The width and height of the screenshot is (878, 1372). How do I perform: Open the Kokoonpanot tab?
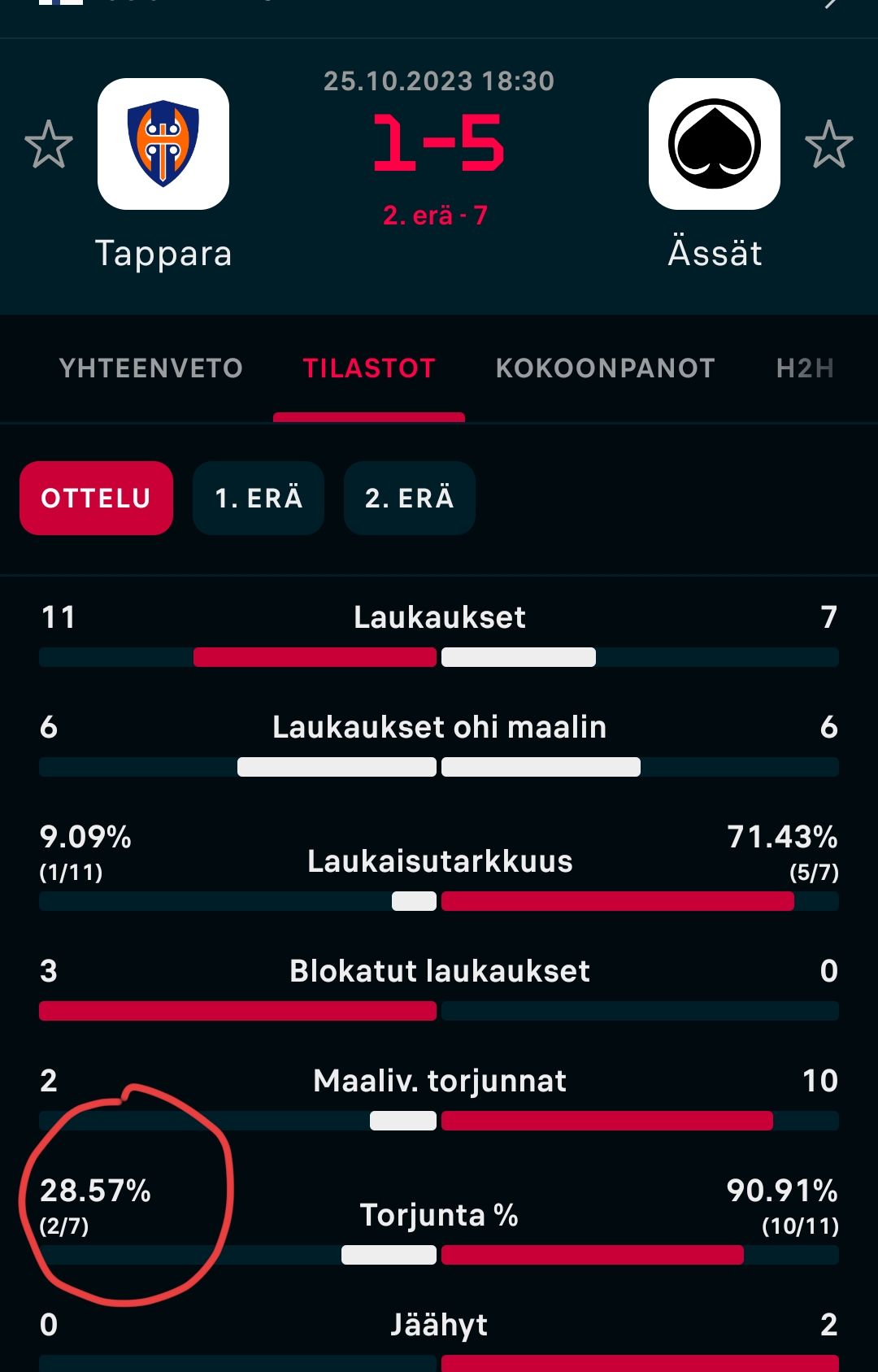[x=605, y=368]
